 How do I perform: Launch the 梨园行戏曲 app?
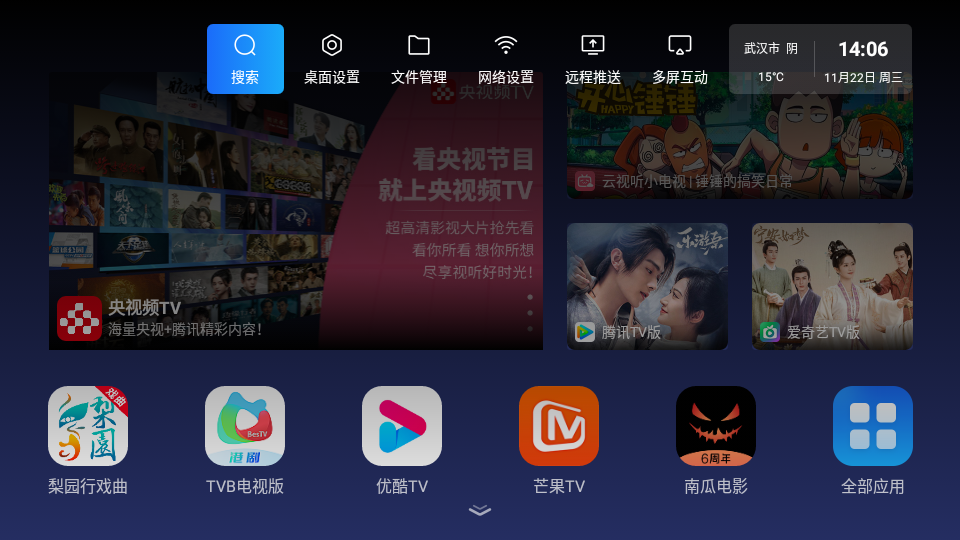point(88,426)
